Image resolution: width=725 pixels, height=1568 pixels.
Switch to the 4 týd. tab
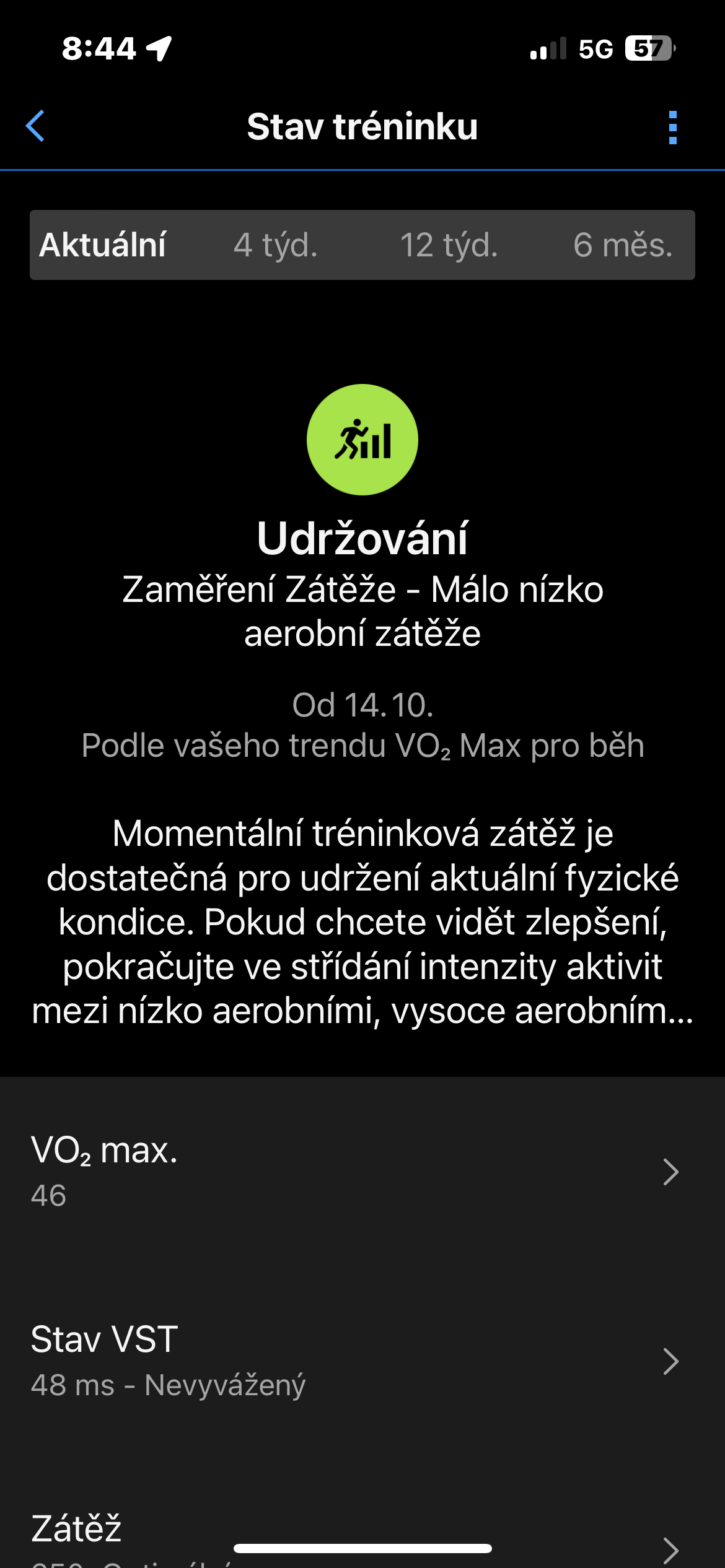coord(275,245)
